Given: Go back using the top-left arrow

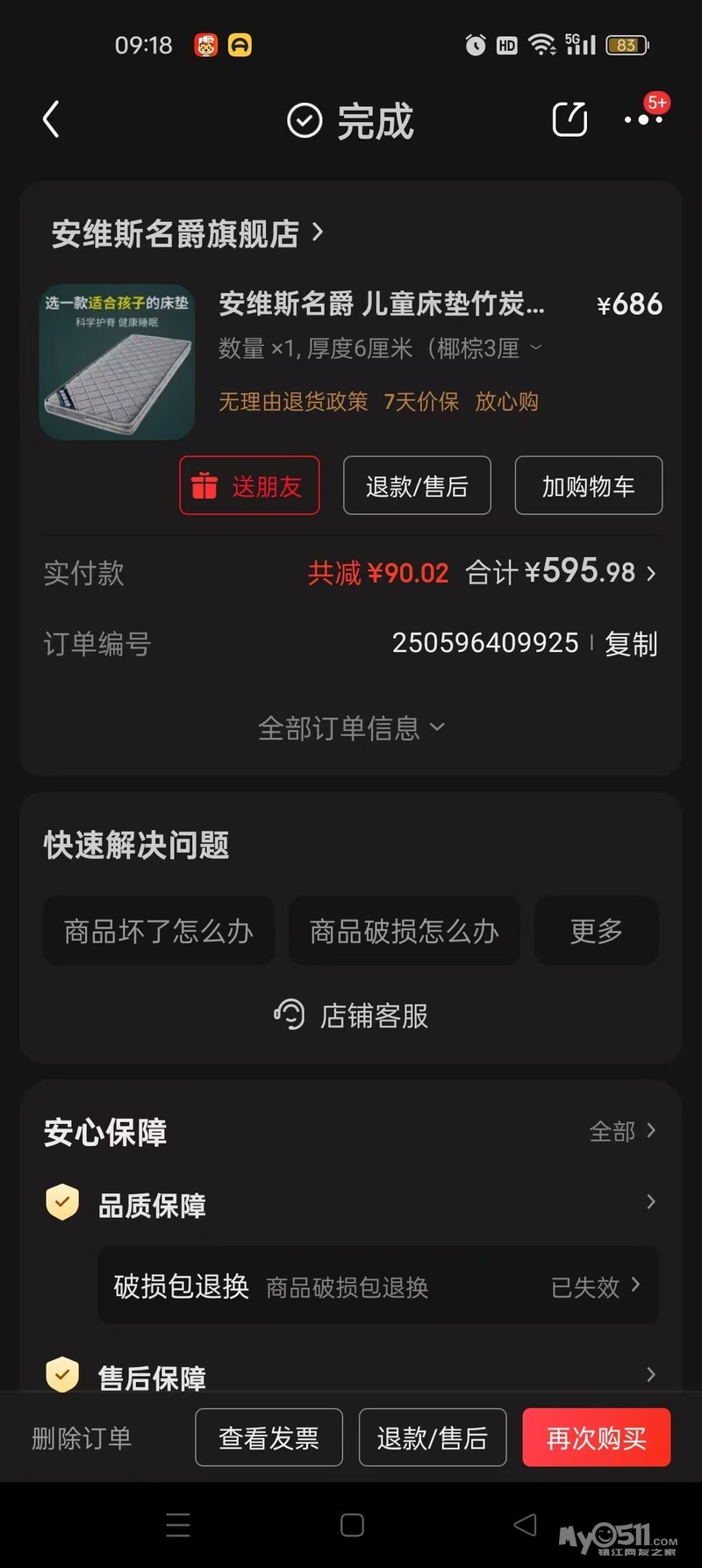Looking at the screenshot, I should tap(52, 119).
